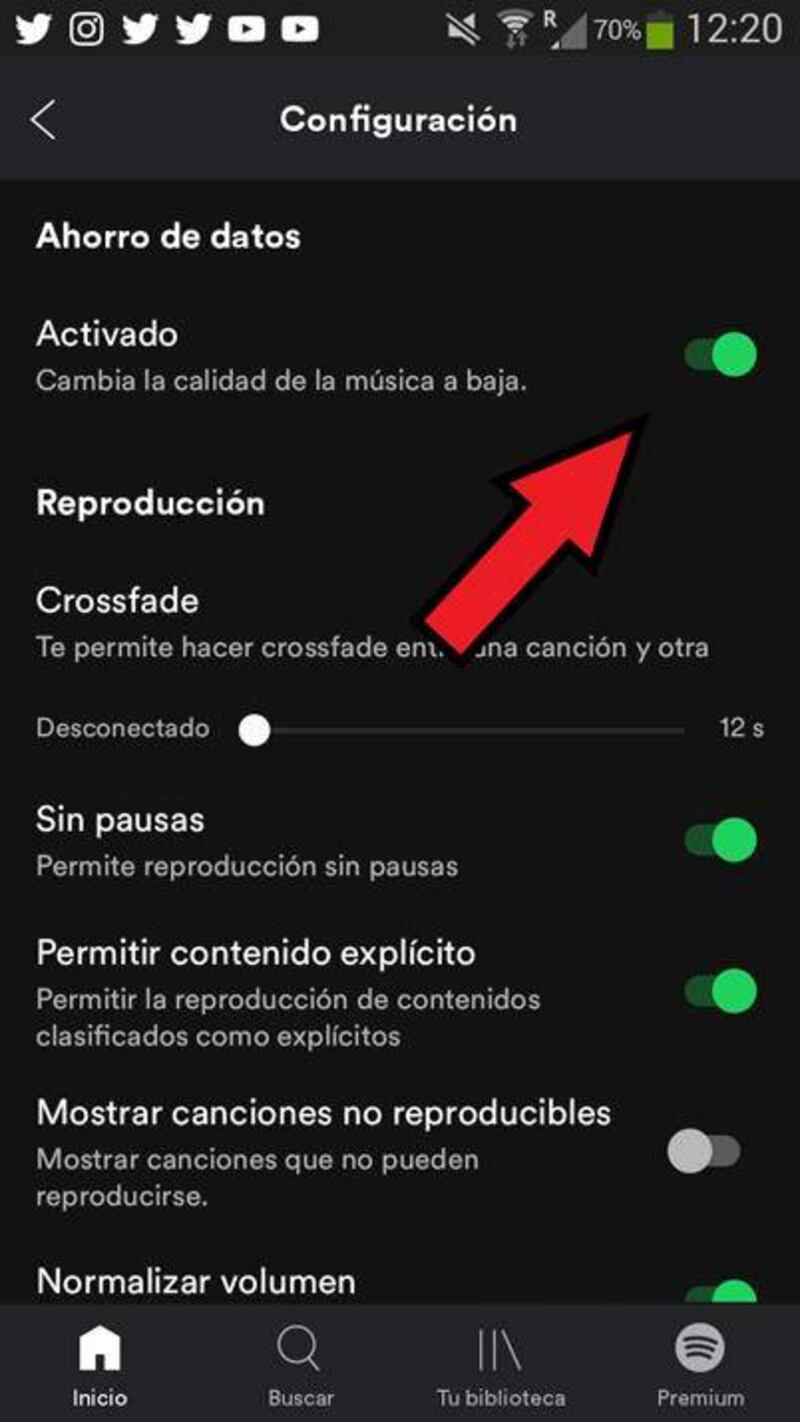
Task: Toggle Permitir contenido explícito off
Action: point(721,991)
